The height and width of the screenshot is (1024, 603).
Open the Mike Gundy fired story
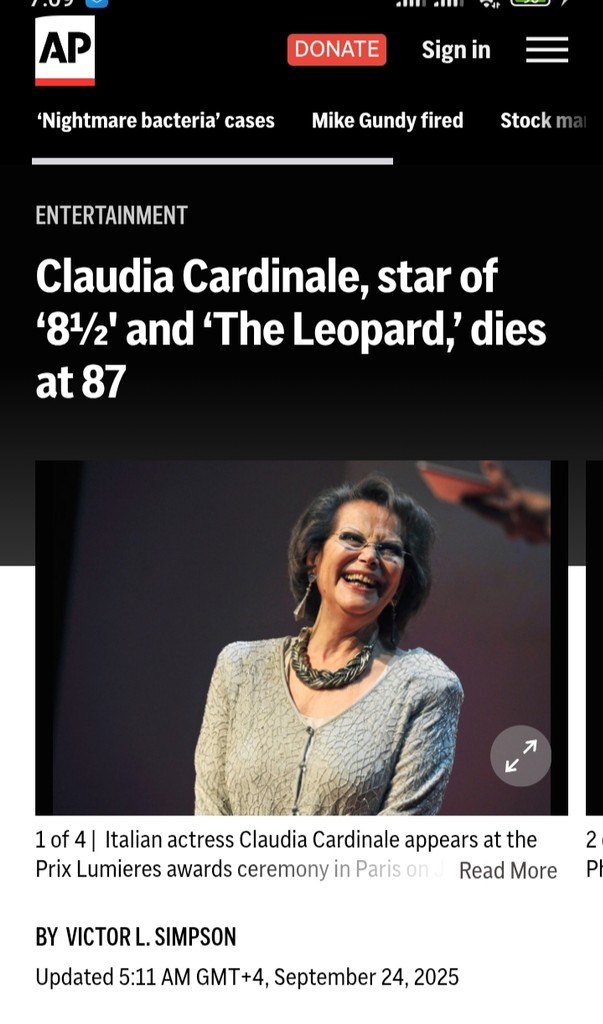coord(387,121)
